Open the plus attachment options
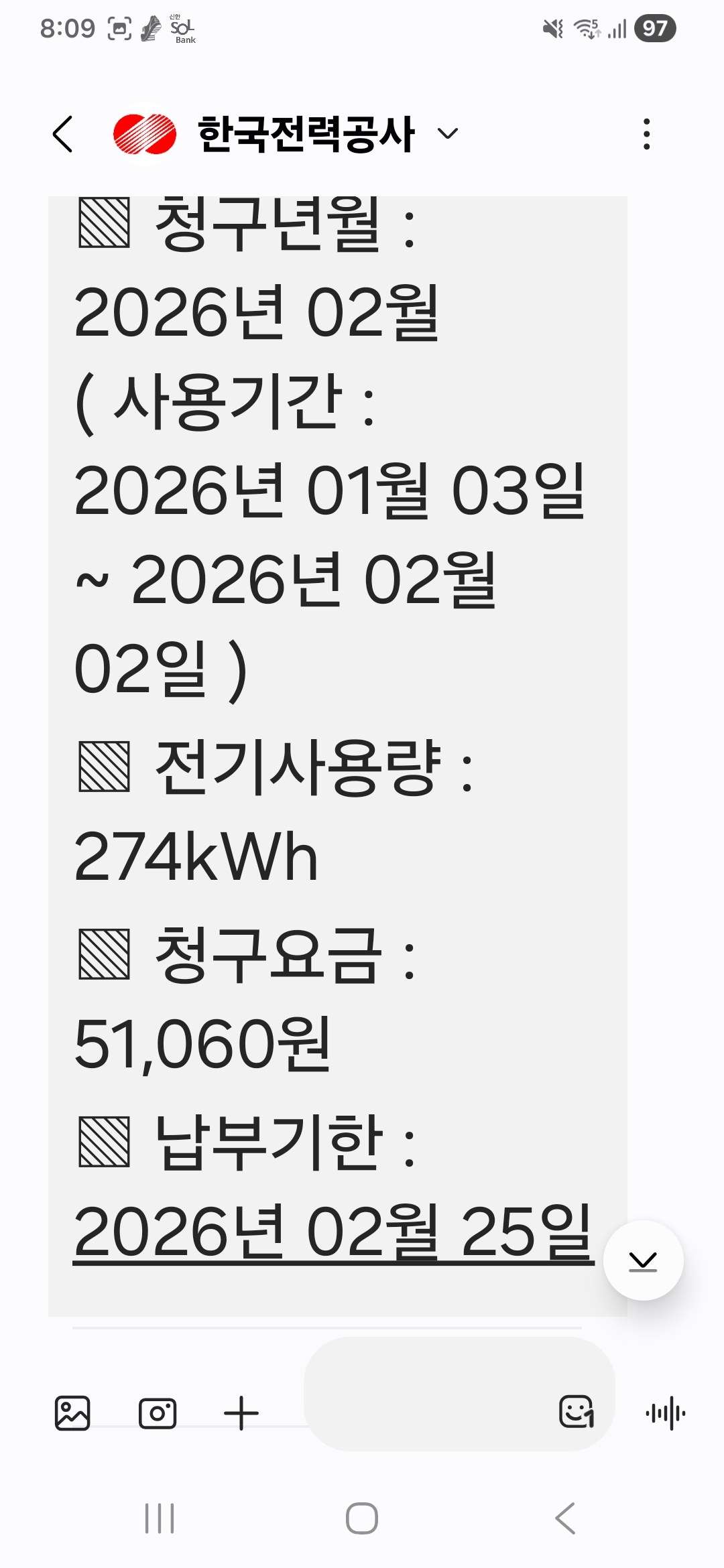This screenshot has width=724, height=1568. 241,1413
